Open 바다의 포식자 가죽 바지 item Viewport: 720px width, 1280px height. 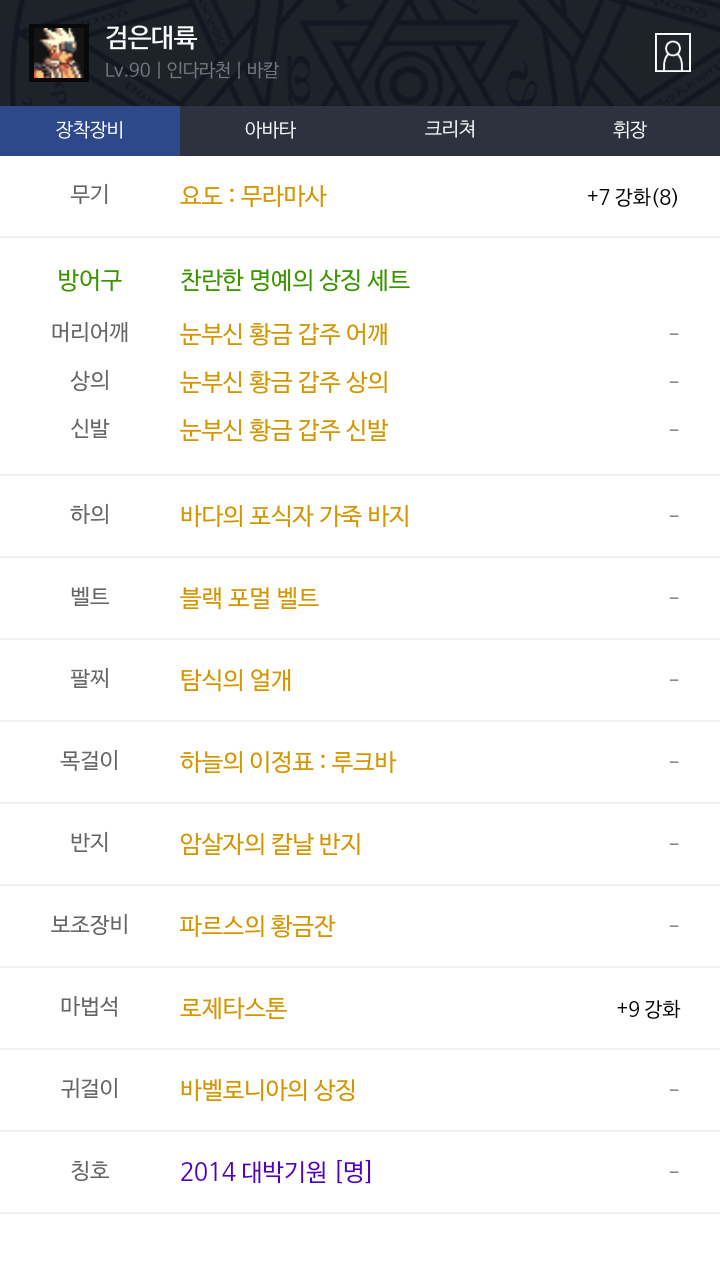point(295,516)
